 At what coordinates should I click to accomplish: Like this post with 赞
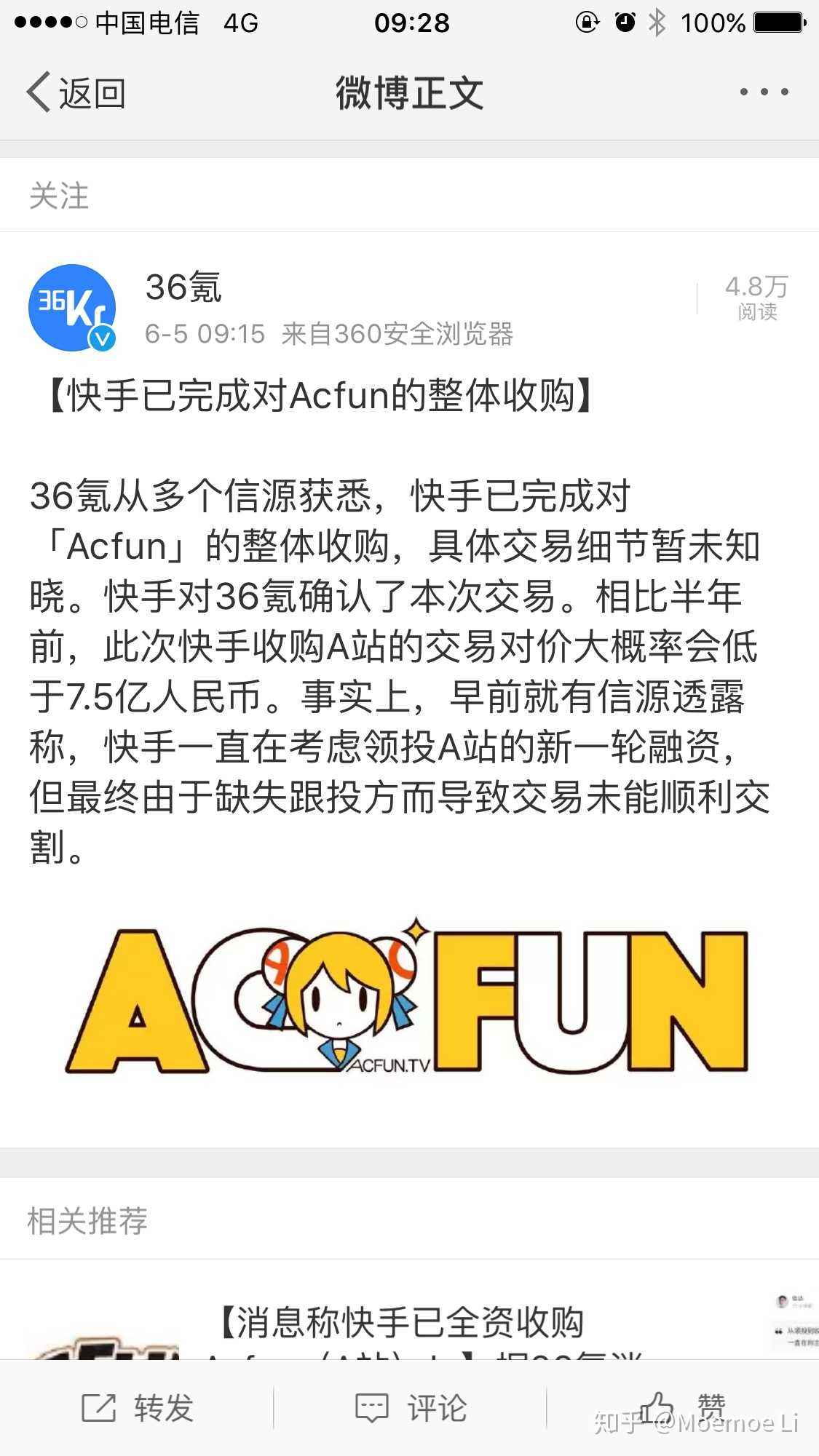681,1407
